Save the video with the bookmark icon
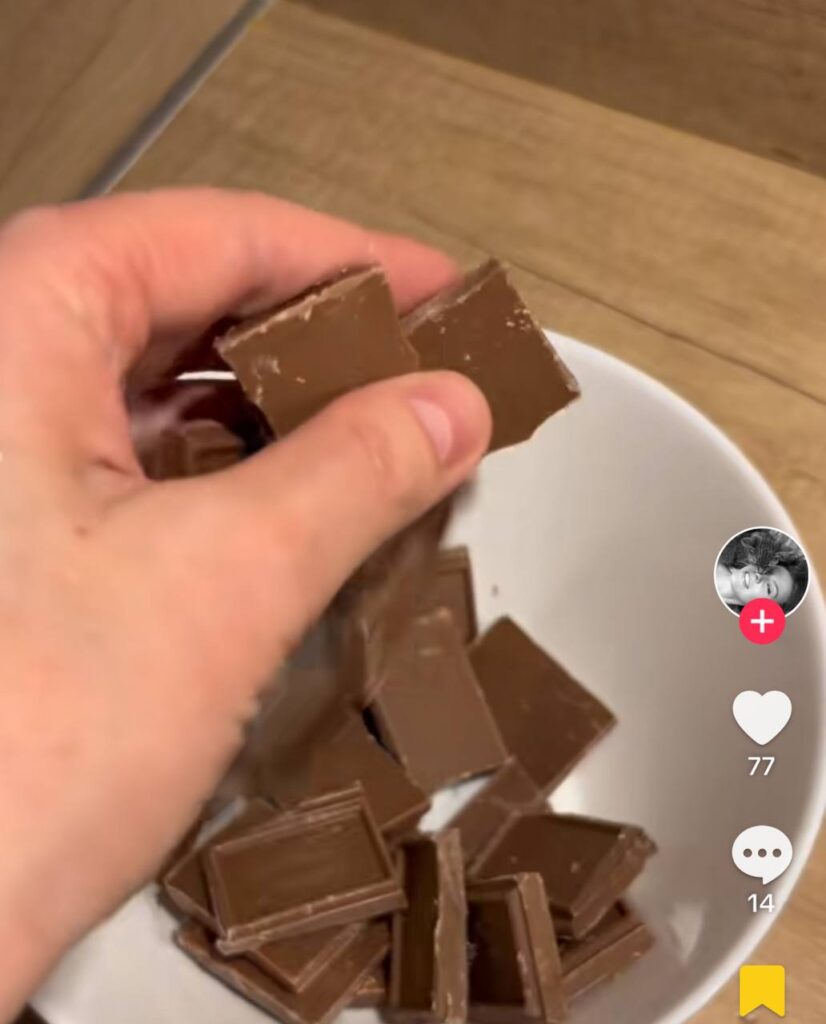 (x=762, y=990)
